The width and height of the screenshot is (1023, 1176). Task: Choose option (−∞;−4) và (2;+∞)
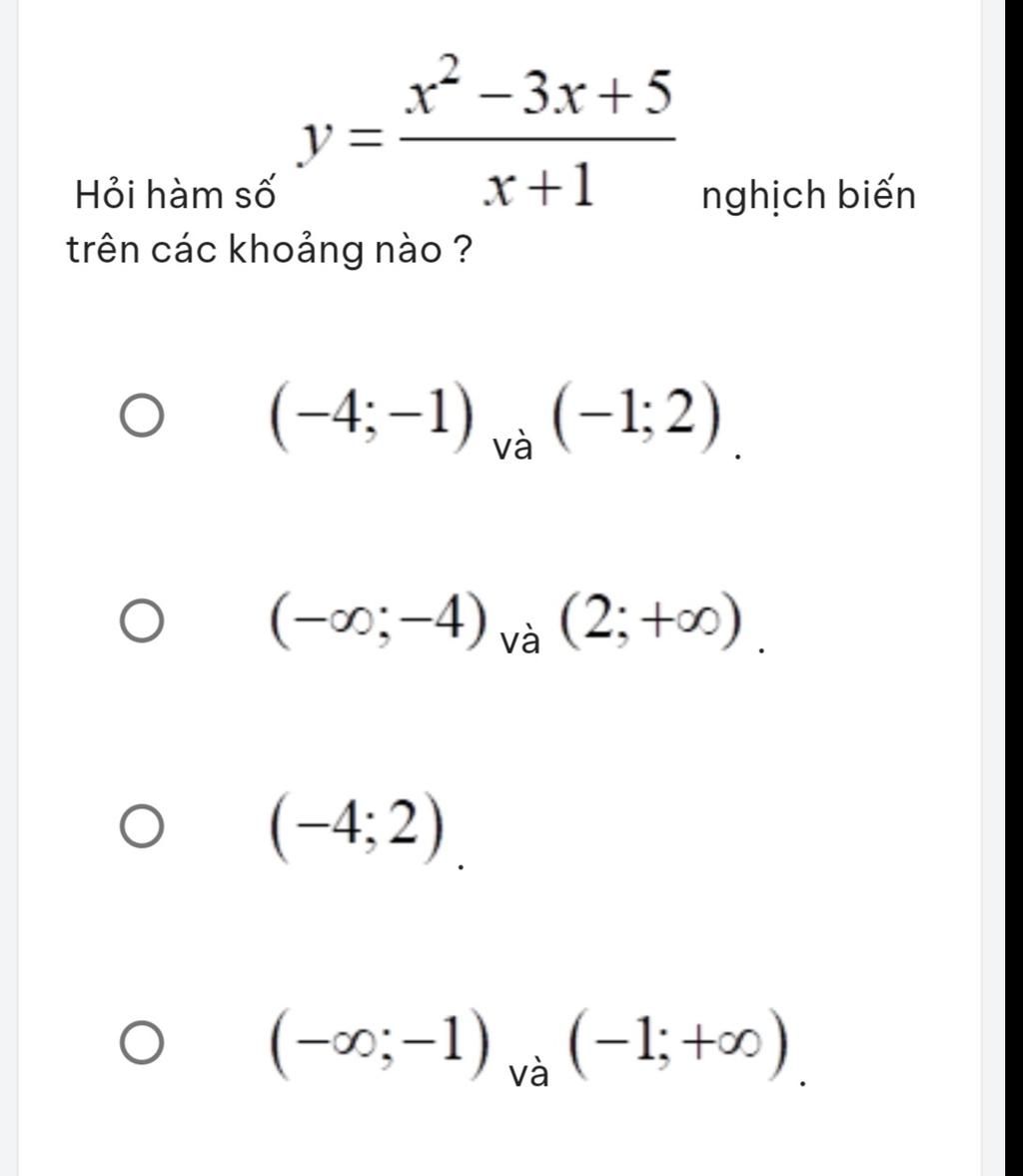[x=142, y=619]
